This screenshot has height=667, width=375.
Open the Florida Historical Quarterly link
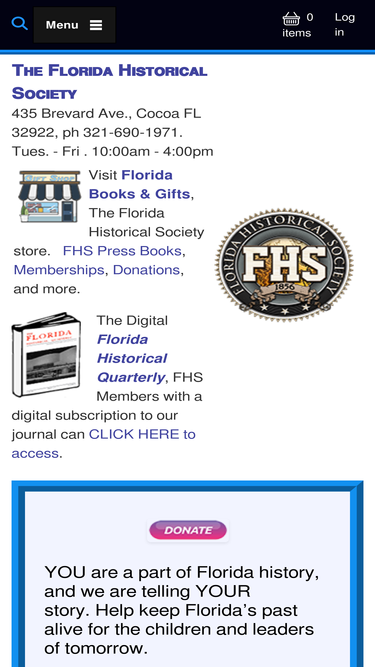(132, 358)
